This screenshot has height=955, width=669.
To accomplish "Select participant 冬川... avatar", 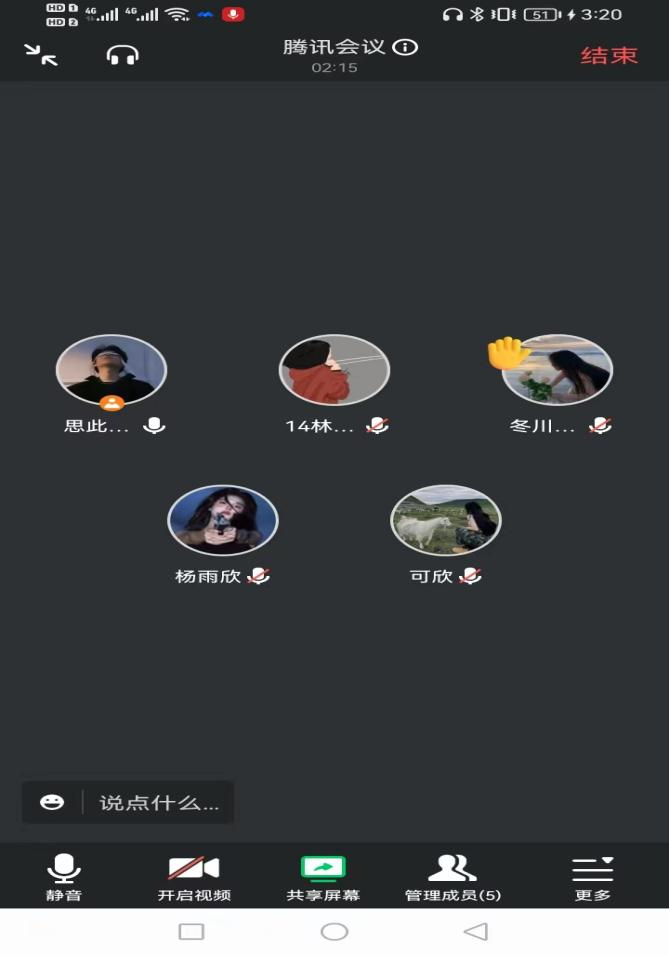I will tap(557, 370).
